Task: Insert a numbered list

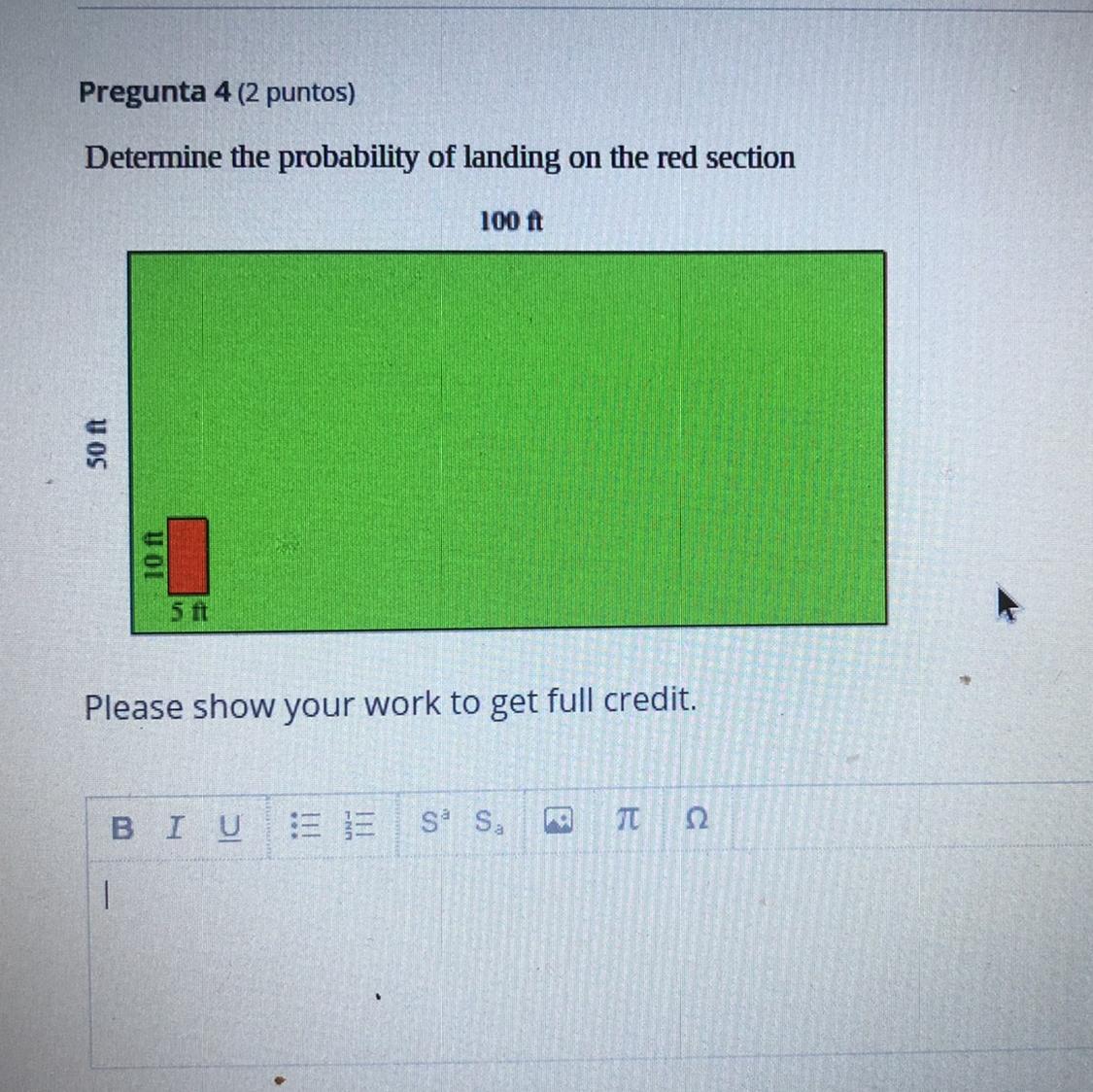Action: click(x=359, y=825)
